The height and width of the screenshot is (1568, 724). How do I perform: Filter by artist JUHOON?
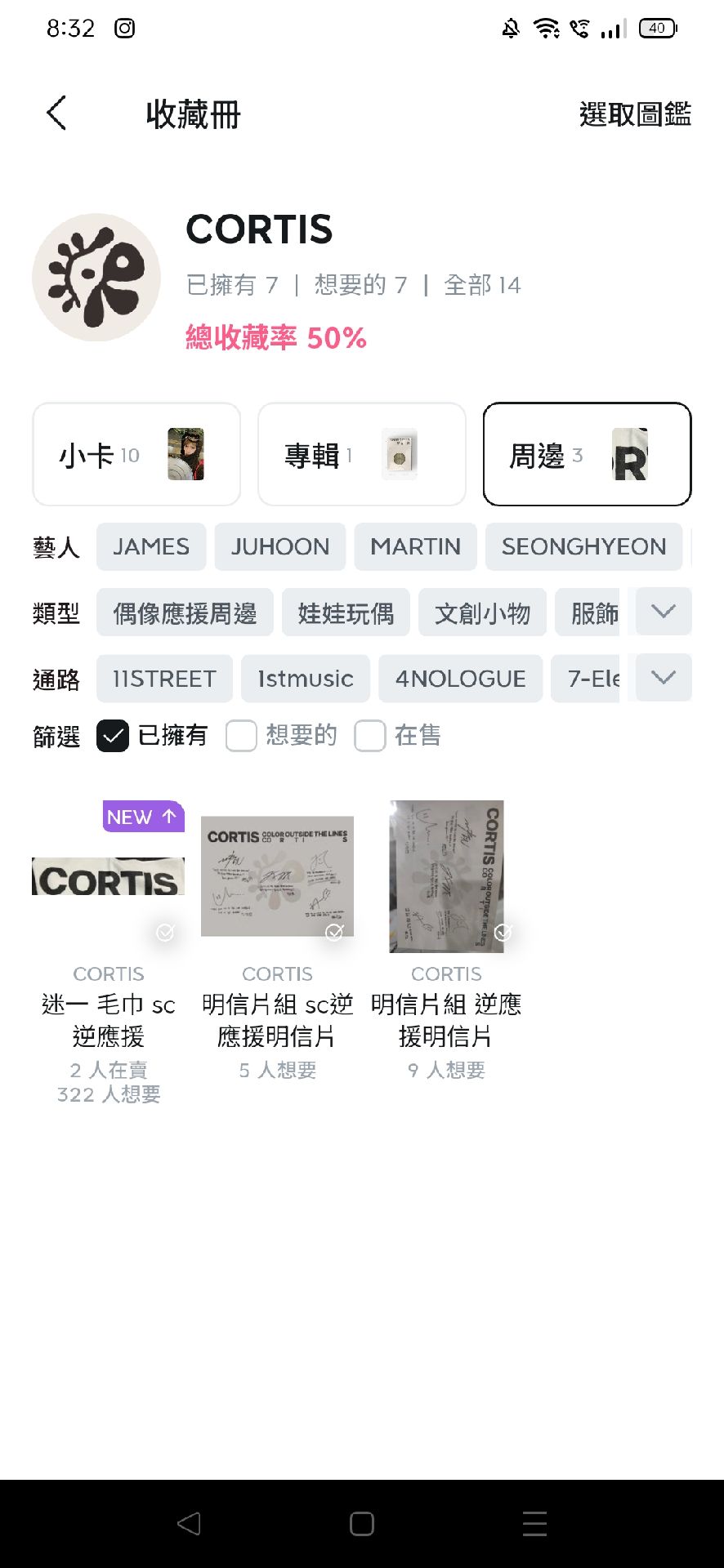click(280, 546)
